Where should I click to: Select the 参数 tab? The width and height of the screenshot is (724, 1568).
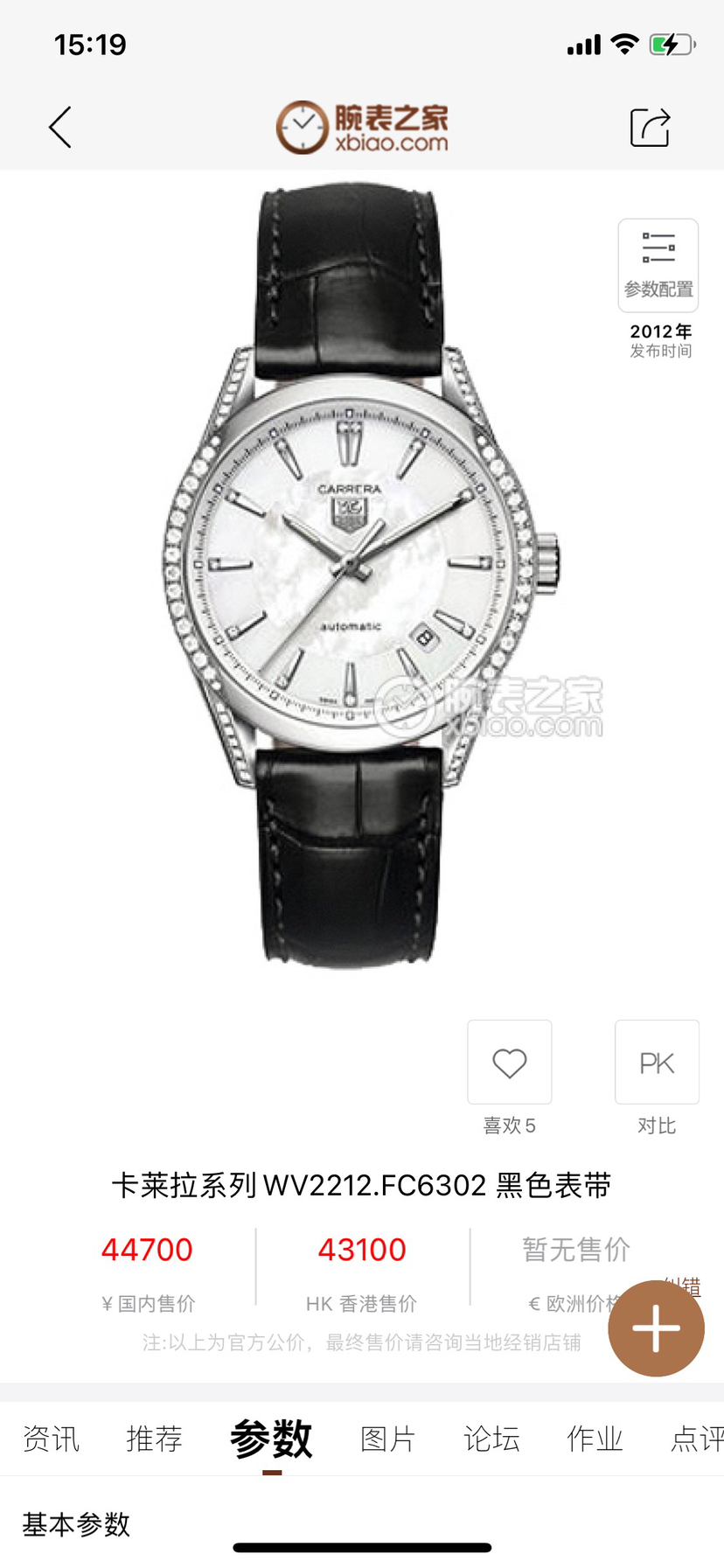click(x=271, y=1439)
